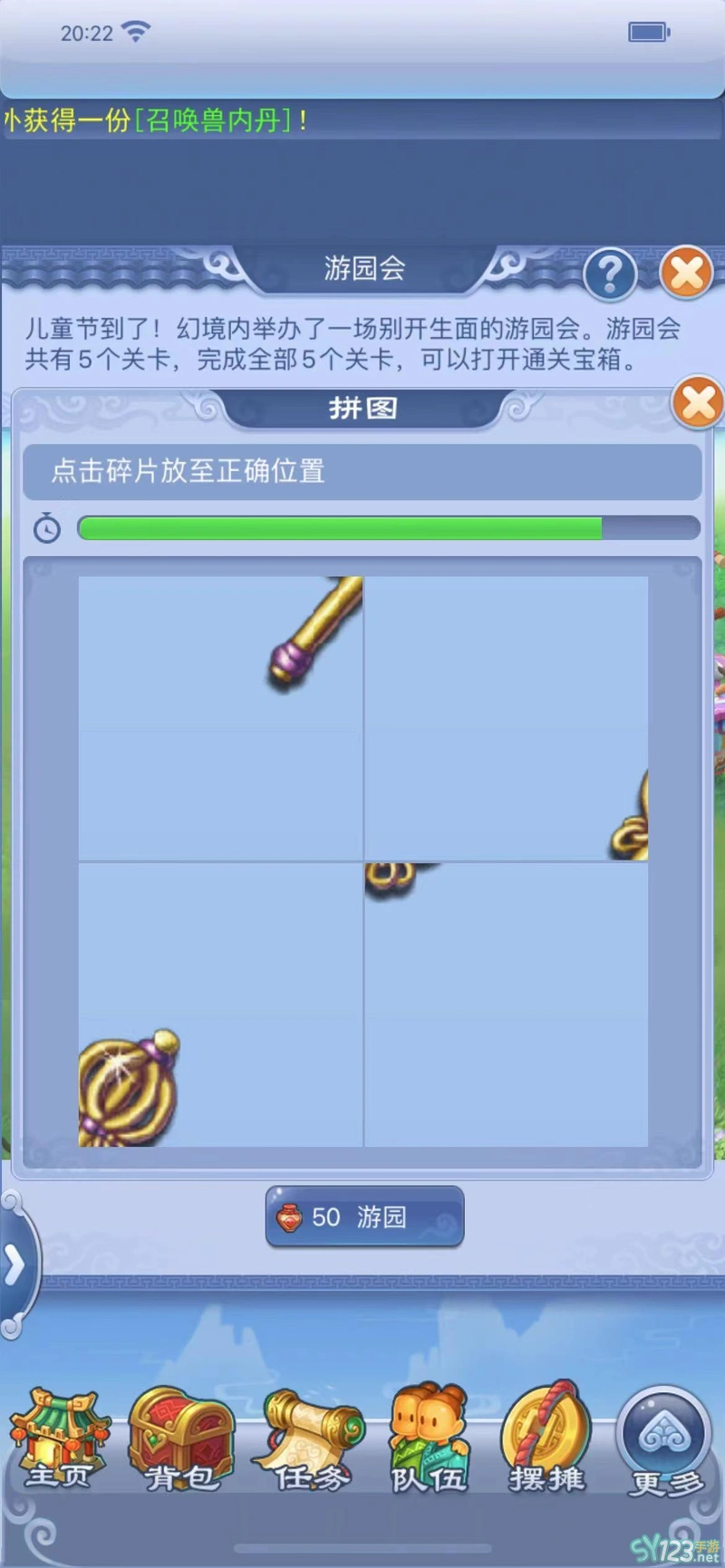The image size is (725, 1568).
Task: Tap the puzzle piece with golden staff handle
Action: tap(221, 717)
